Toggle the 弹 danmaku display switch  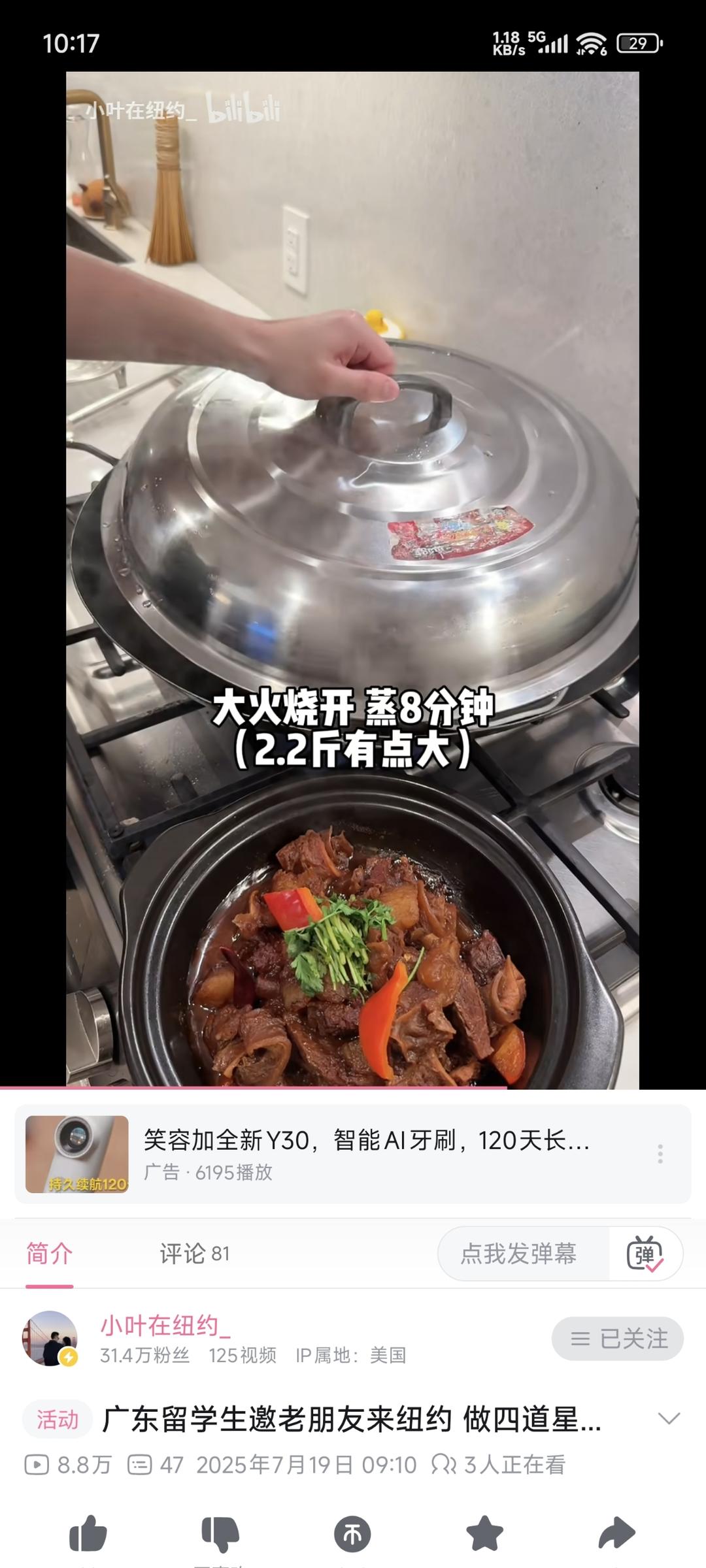pos(645,1254)
